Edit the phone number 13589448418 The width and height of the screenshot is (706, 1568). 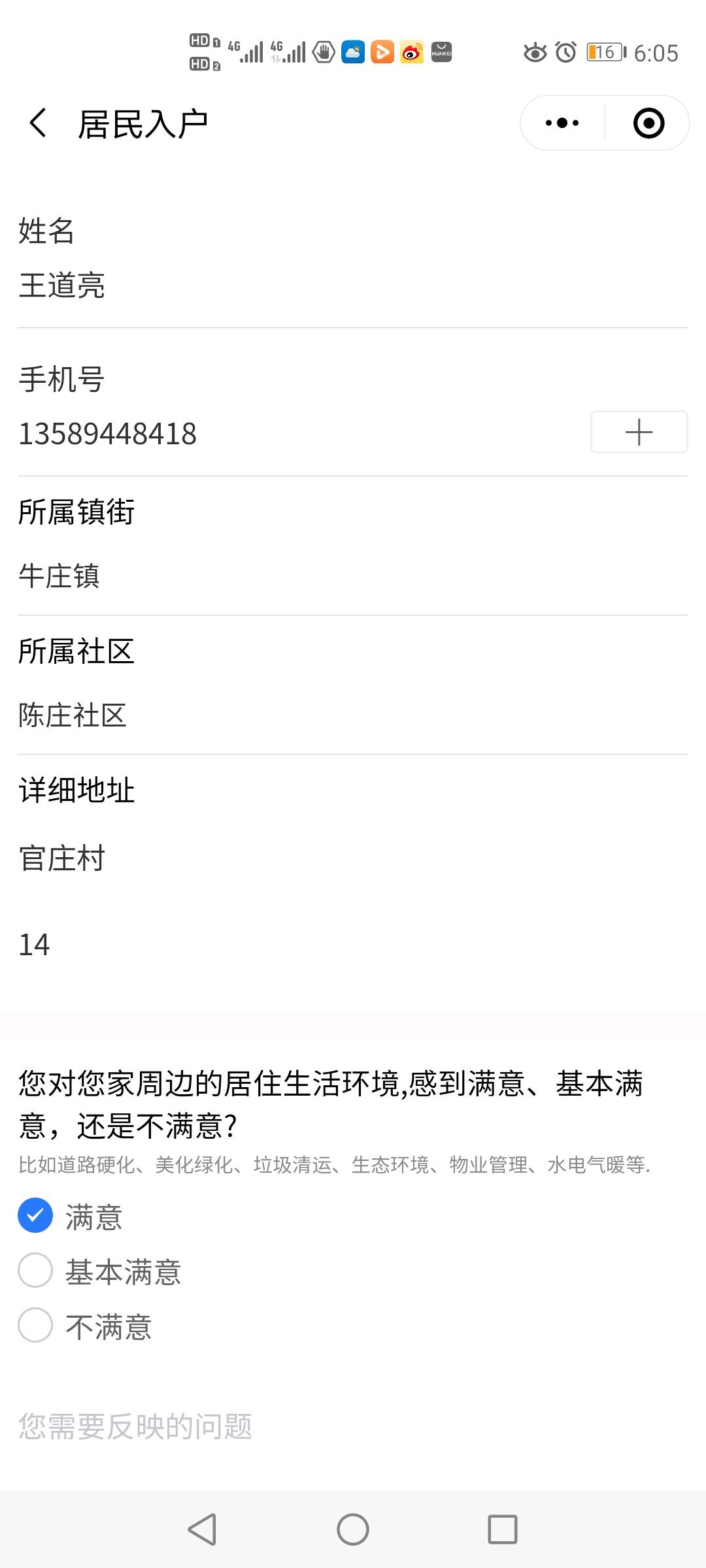(301, 434)
